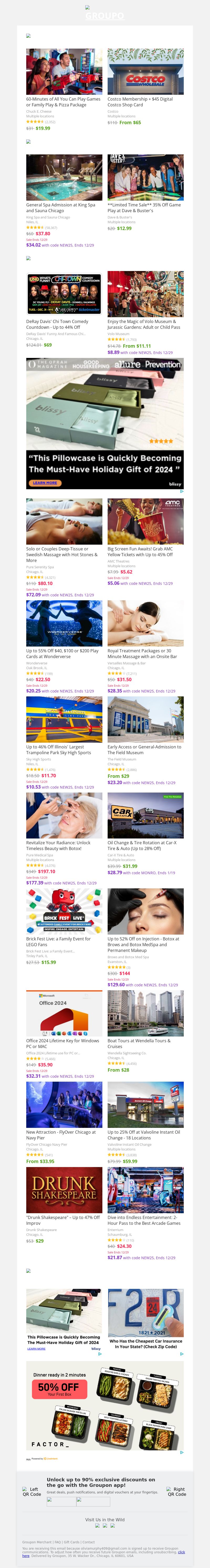Open the Gift Cards footer link

72,1542
